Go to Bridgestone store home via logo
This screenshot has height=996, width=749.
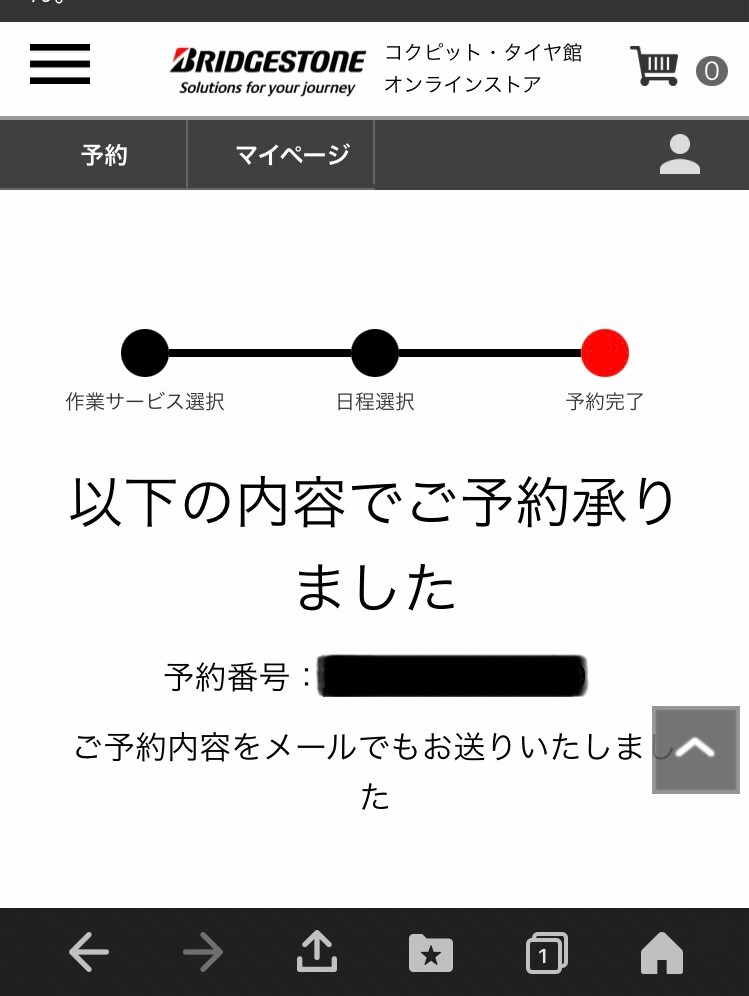pyautogui.click(x=268, y=69)
